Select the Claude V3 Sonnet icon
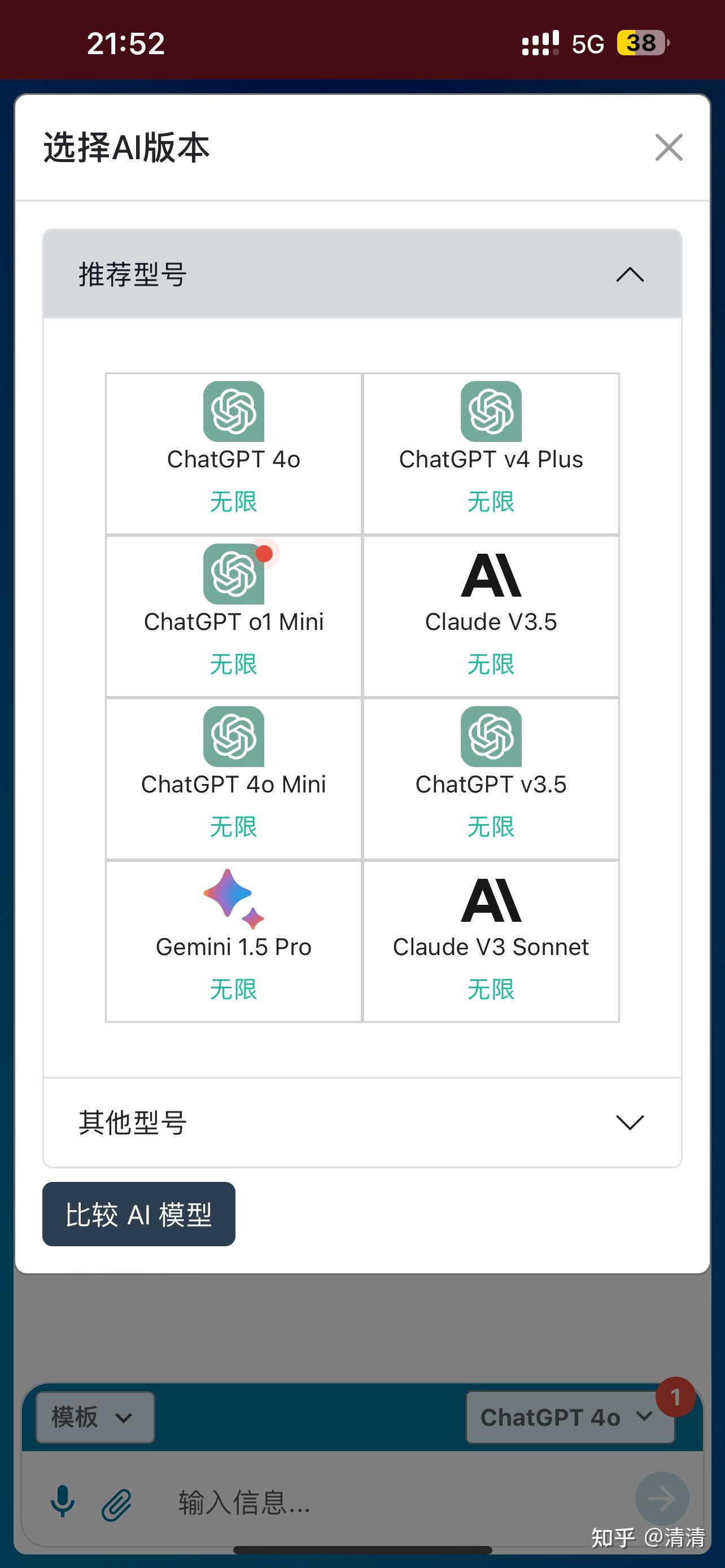725x1568 pixels. [491, 901]
